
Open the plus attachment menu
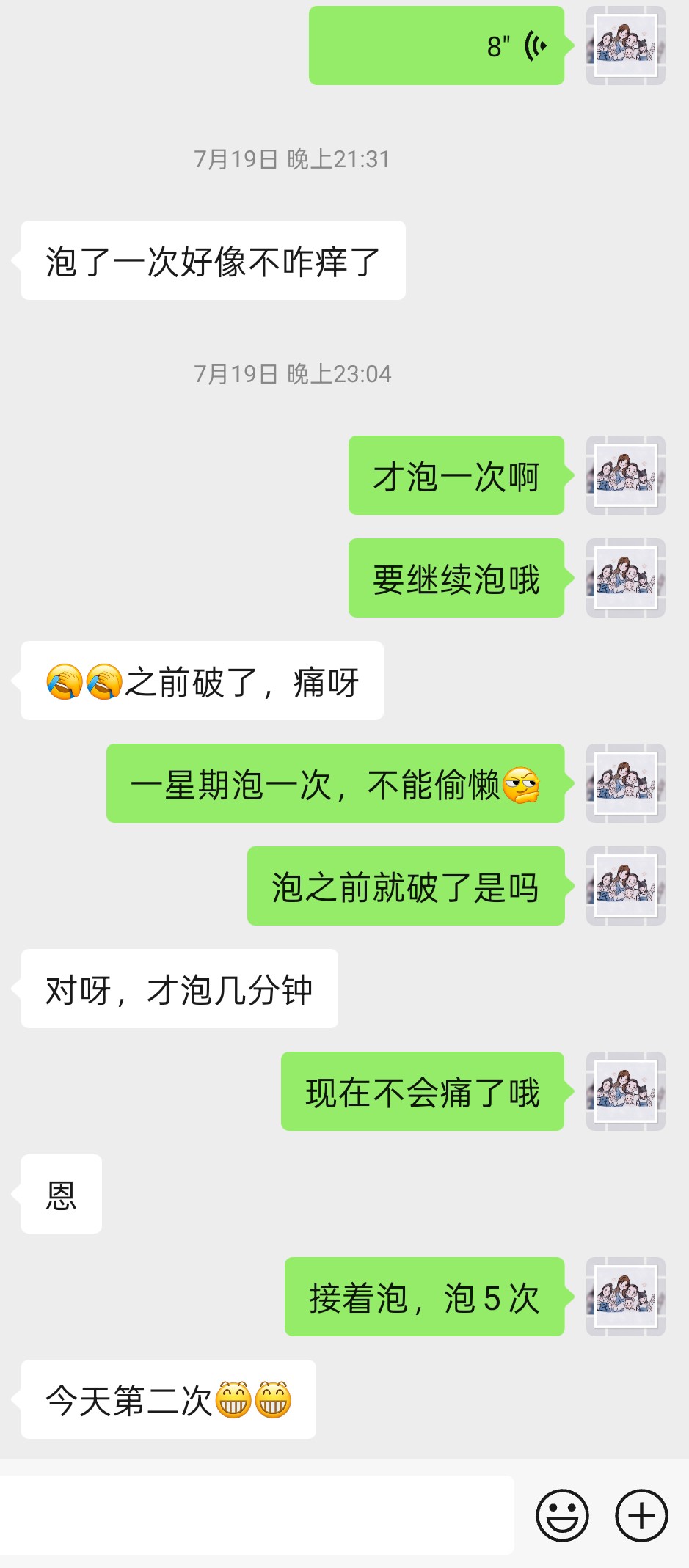coord(641,1514)
